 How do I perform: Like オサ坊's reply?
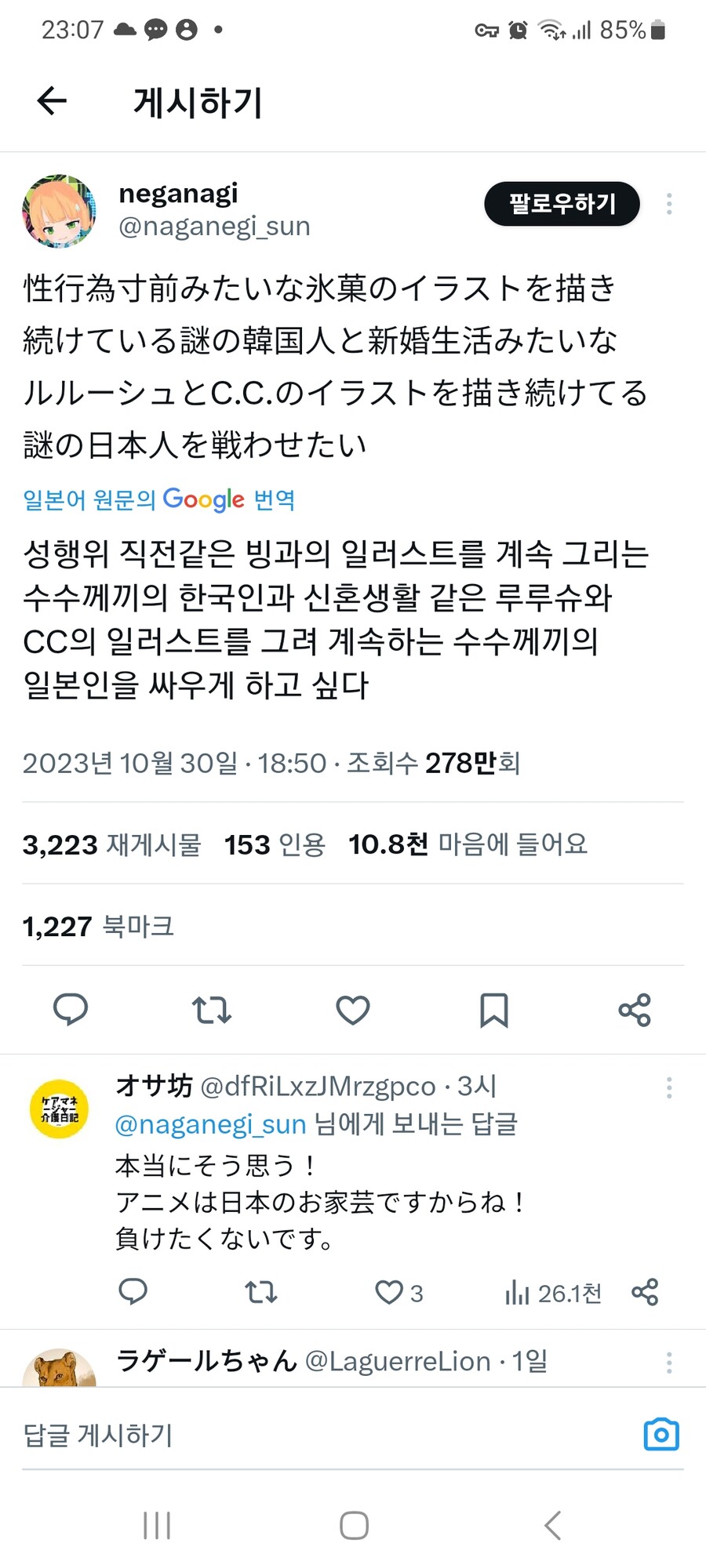[399, 1292]
